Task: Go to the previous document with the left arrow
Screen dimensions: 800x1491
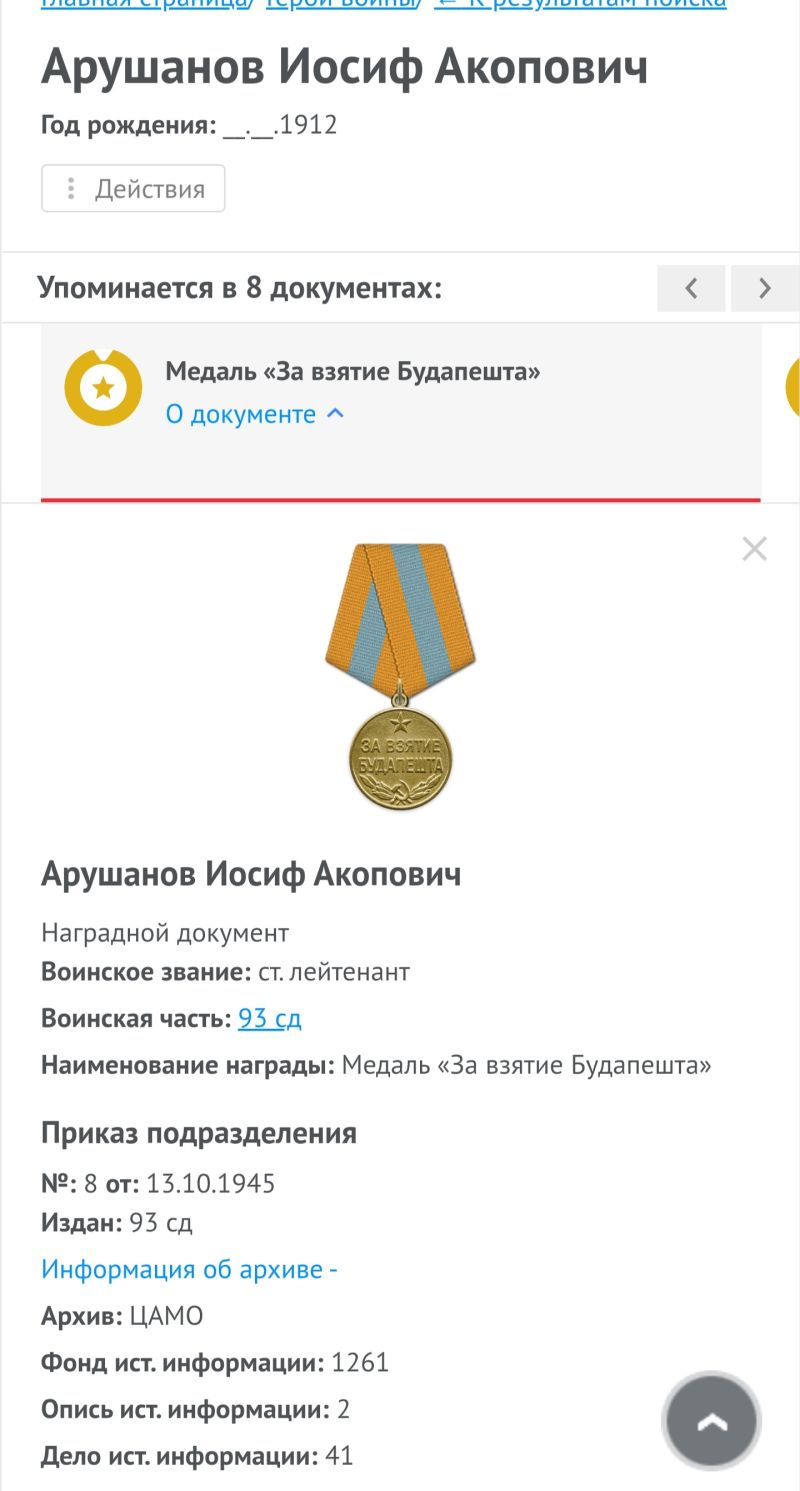Action: 691,289
